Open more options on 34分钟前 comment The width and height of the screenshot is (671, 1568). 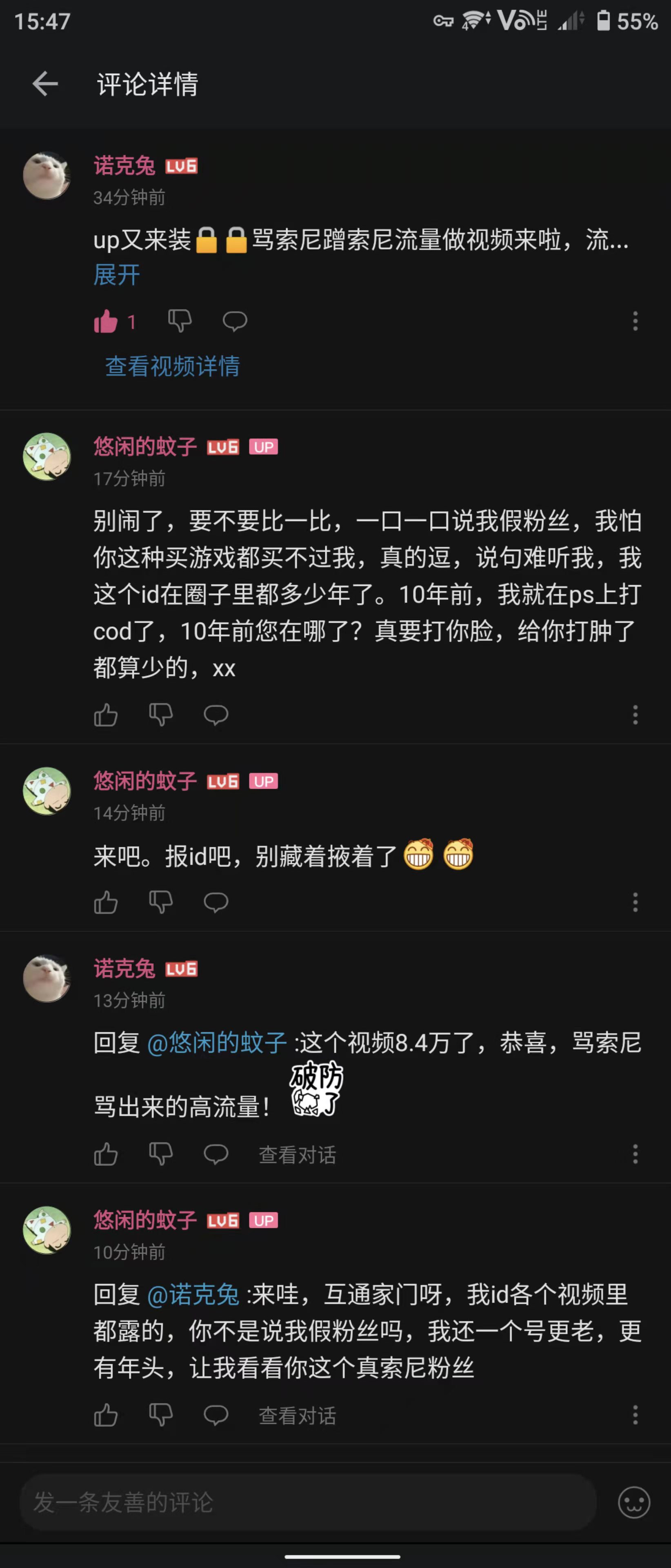click(635, 321)
